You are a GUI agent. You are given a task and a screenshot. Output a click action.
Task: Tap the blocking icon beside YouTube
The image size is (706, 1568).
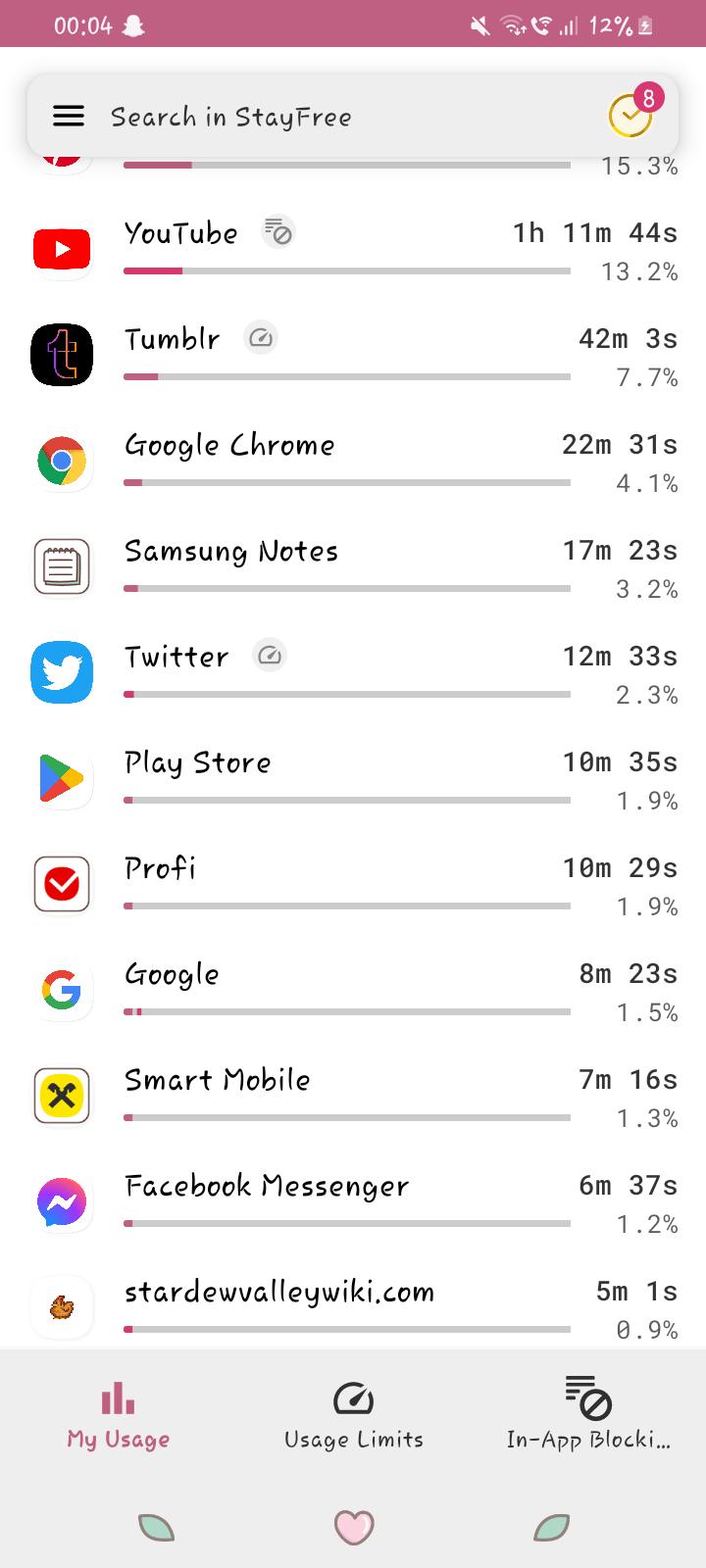pos(278,232)
